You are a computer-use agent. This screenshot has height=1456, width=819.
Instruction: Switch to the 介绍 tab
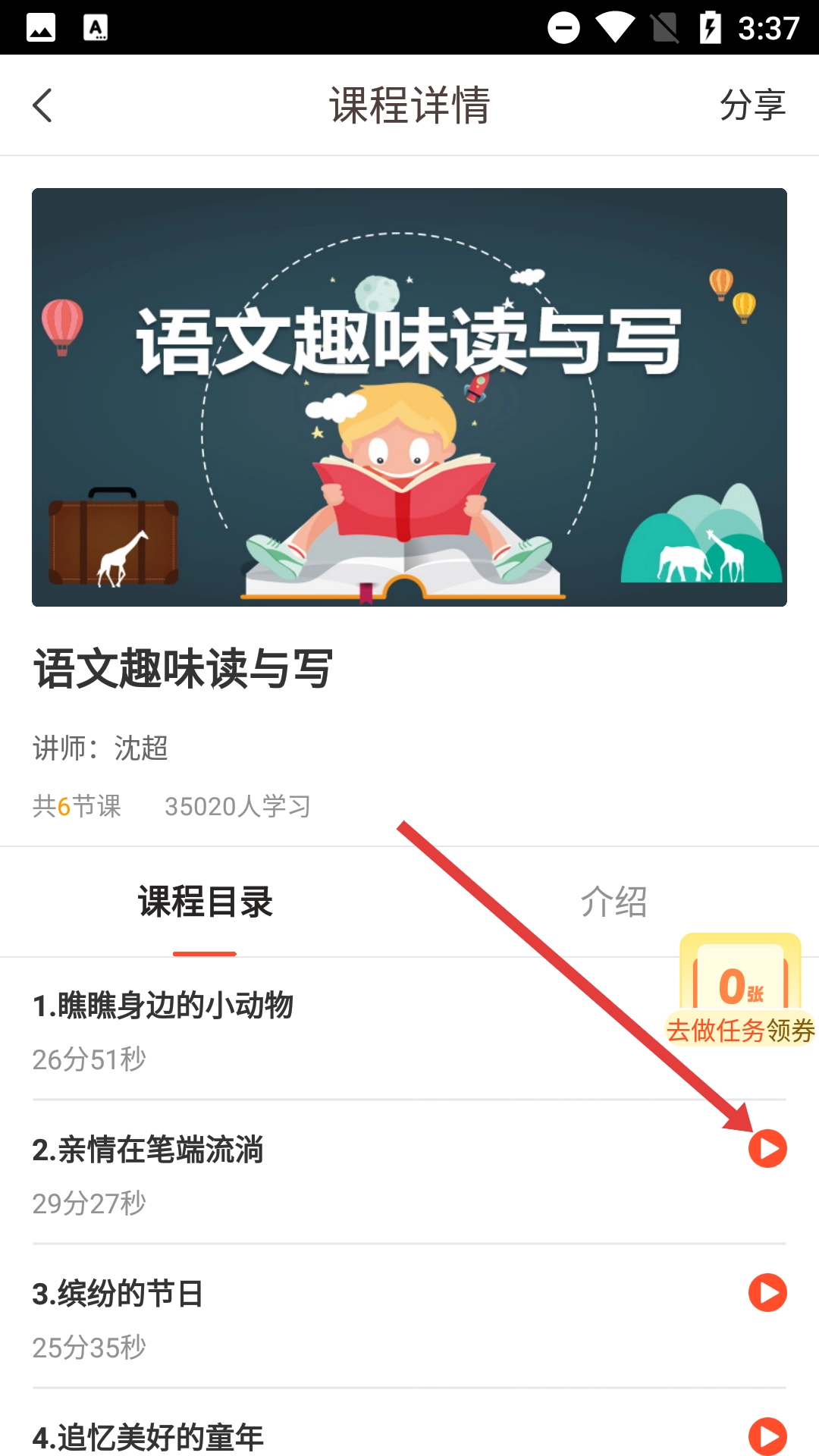613,902
